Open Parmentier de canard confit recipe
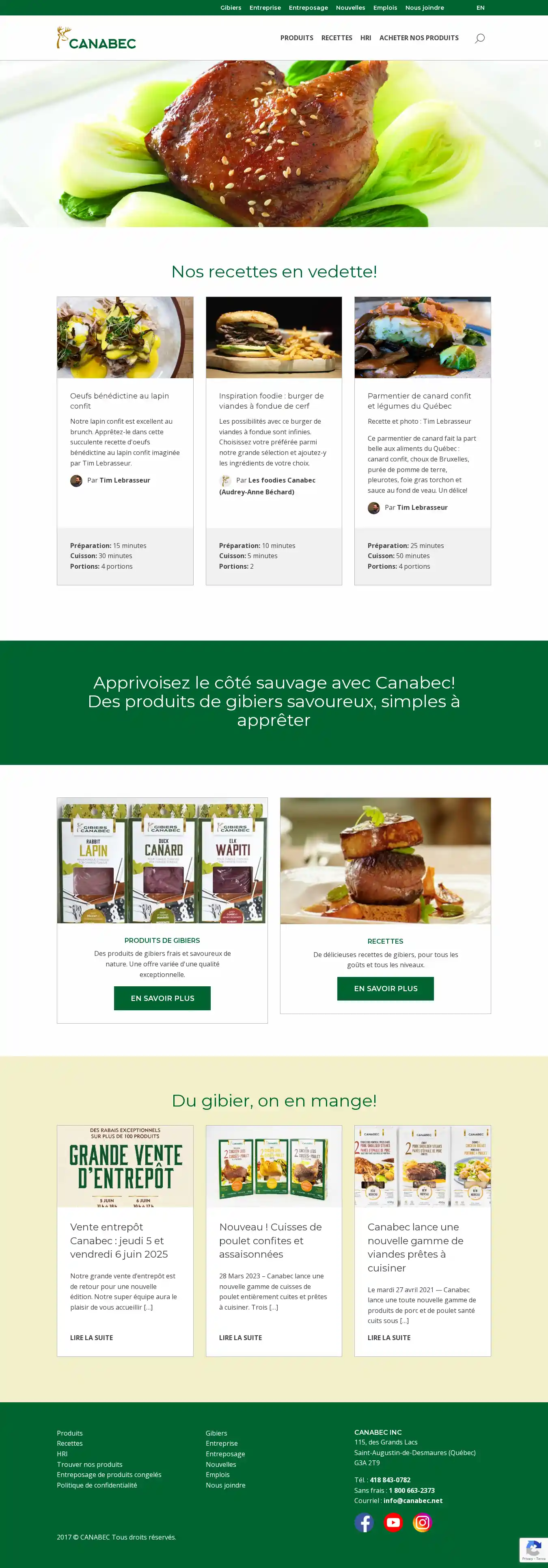 [x=419, y=401]
